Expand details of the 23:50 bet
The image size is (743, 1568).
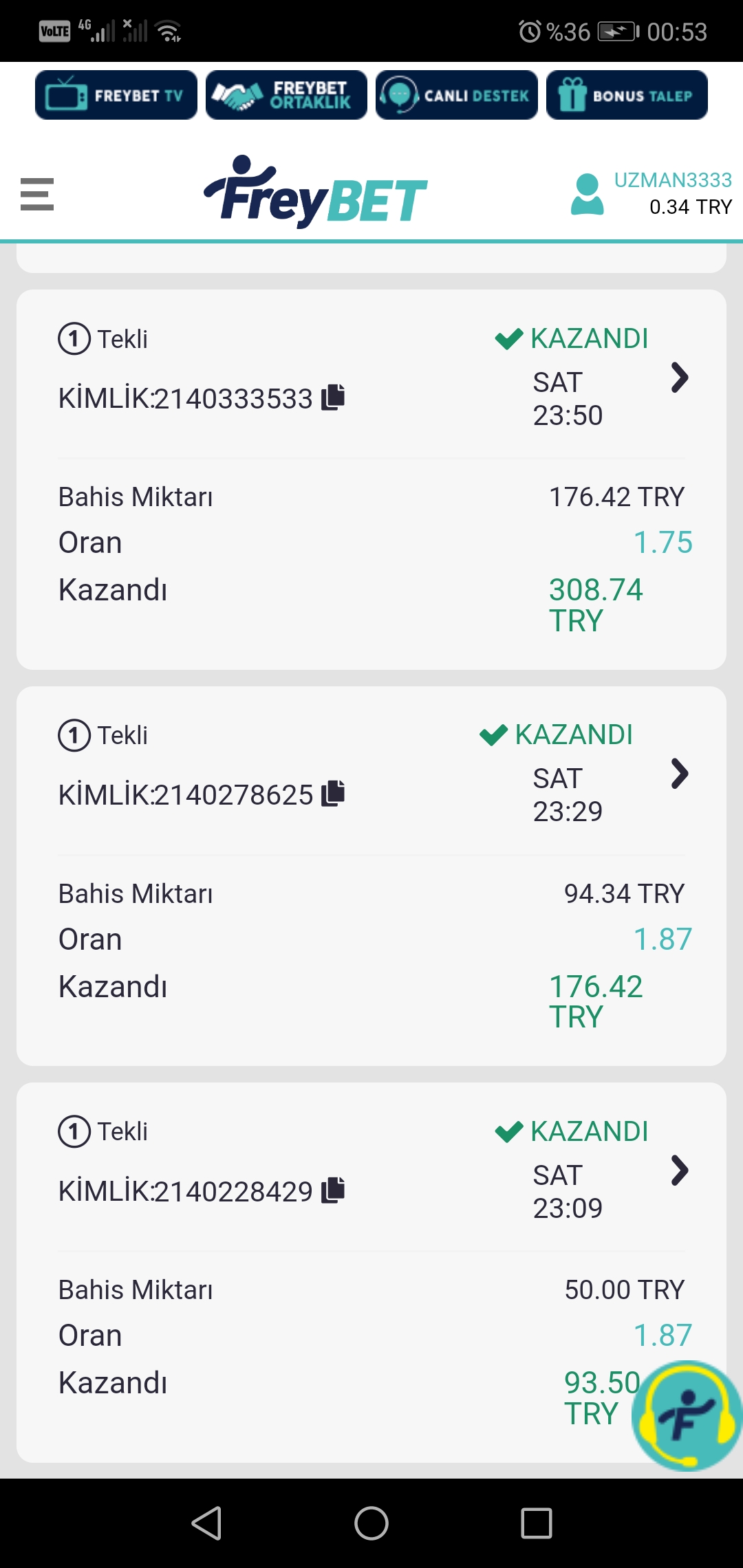679,378
